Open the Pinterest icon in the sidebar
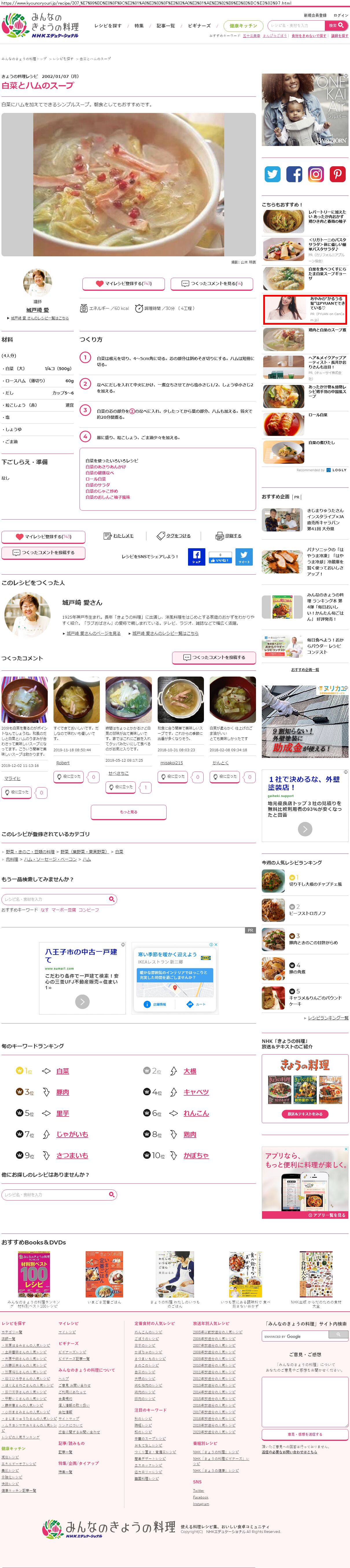 [x=337, y=174]
